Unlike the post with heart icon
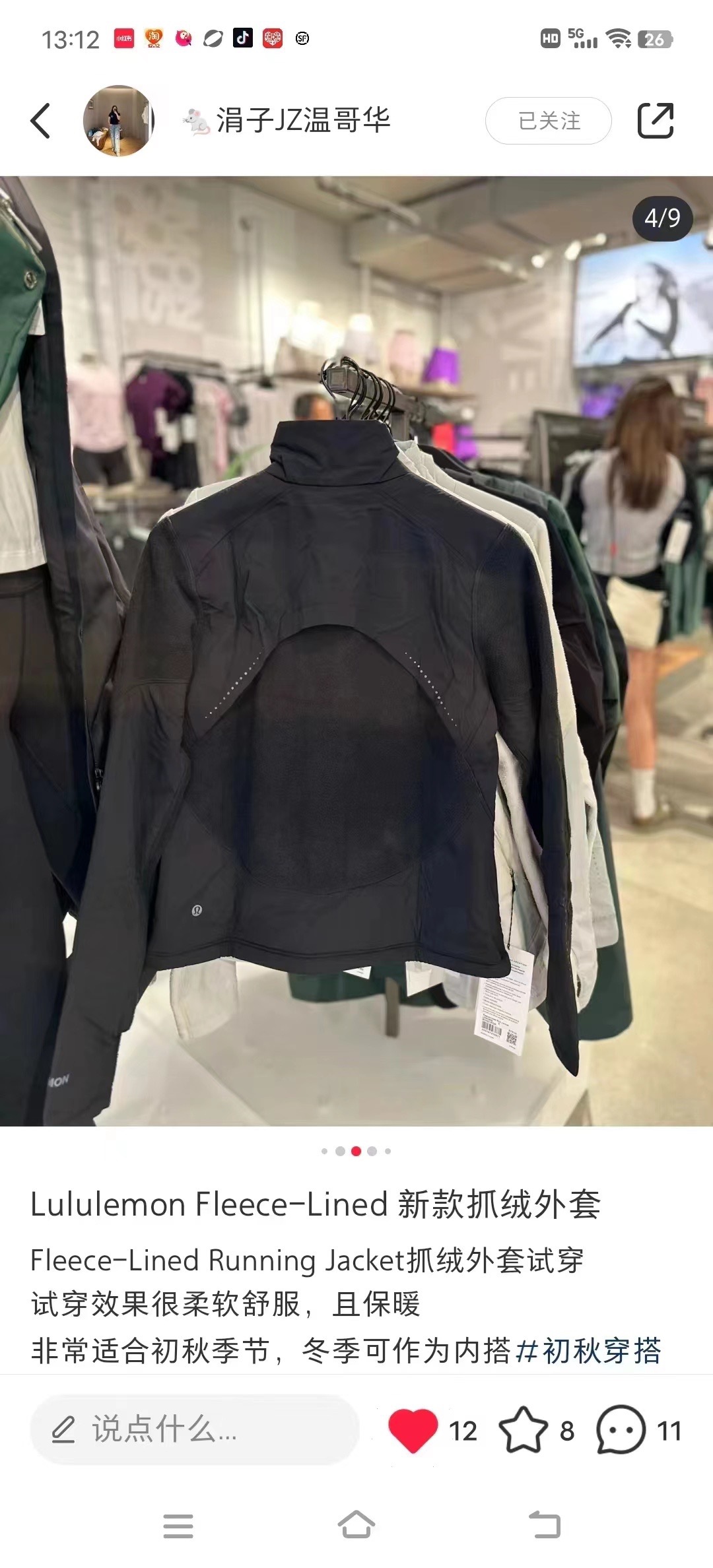This screenshot has width=713, height=1568. [x=413, y=1430]
